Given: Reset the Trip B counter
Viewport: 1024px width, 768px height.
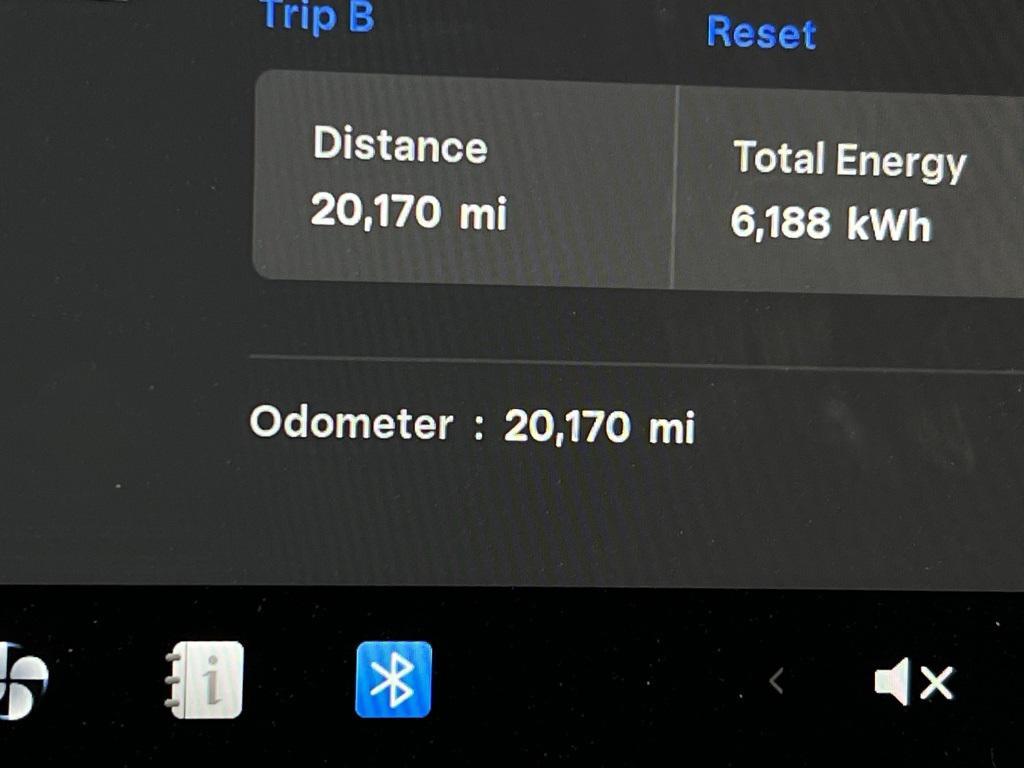Looking at the screenshot, I should click(761, 33).
